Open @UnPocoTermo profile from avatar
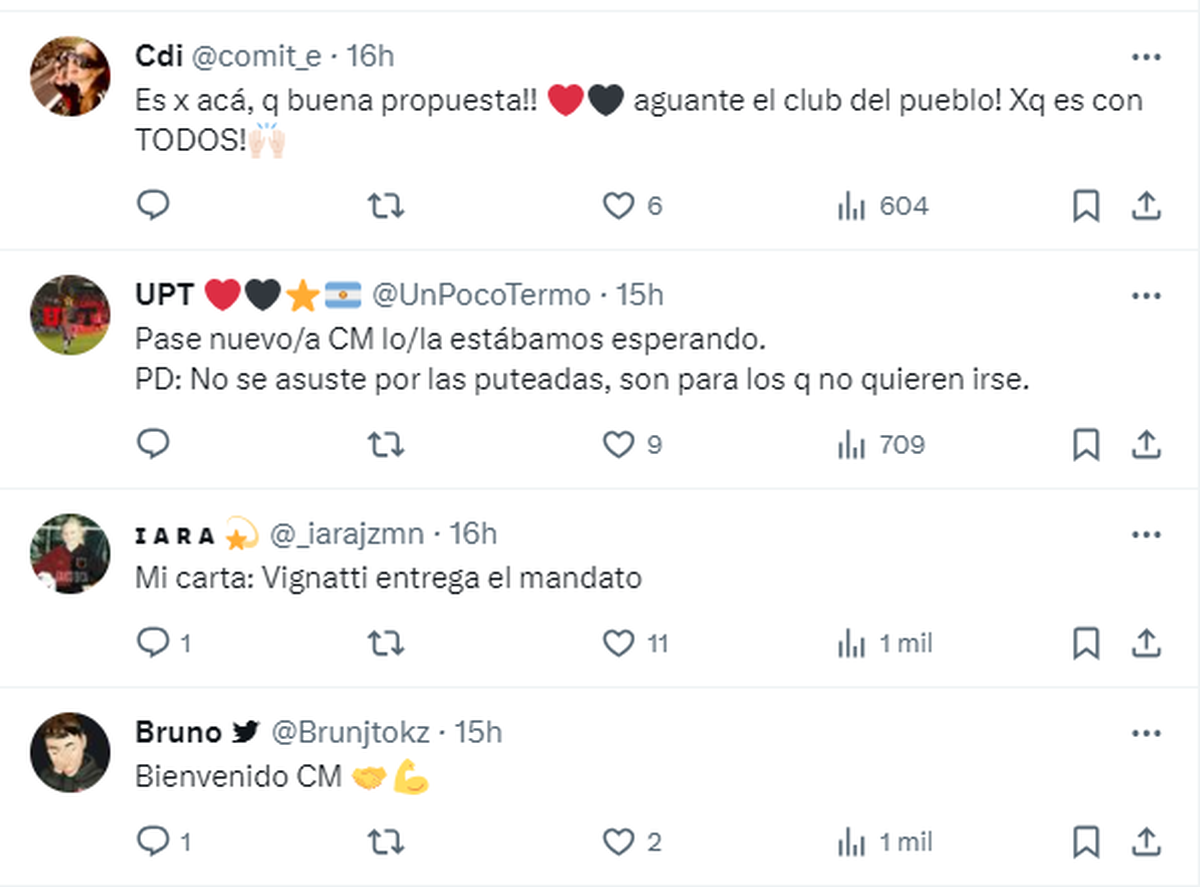The width and height of the screenshot is (1200, 887). (69, 315)
